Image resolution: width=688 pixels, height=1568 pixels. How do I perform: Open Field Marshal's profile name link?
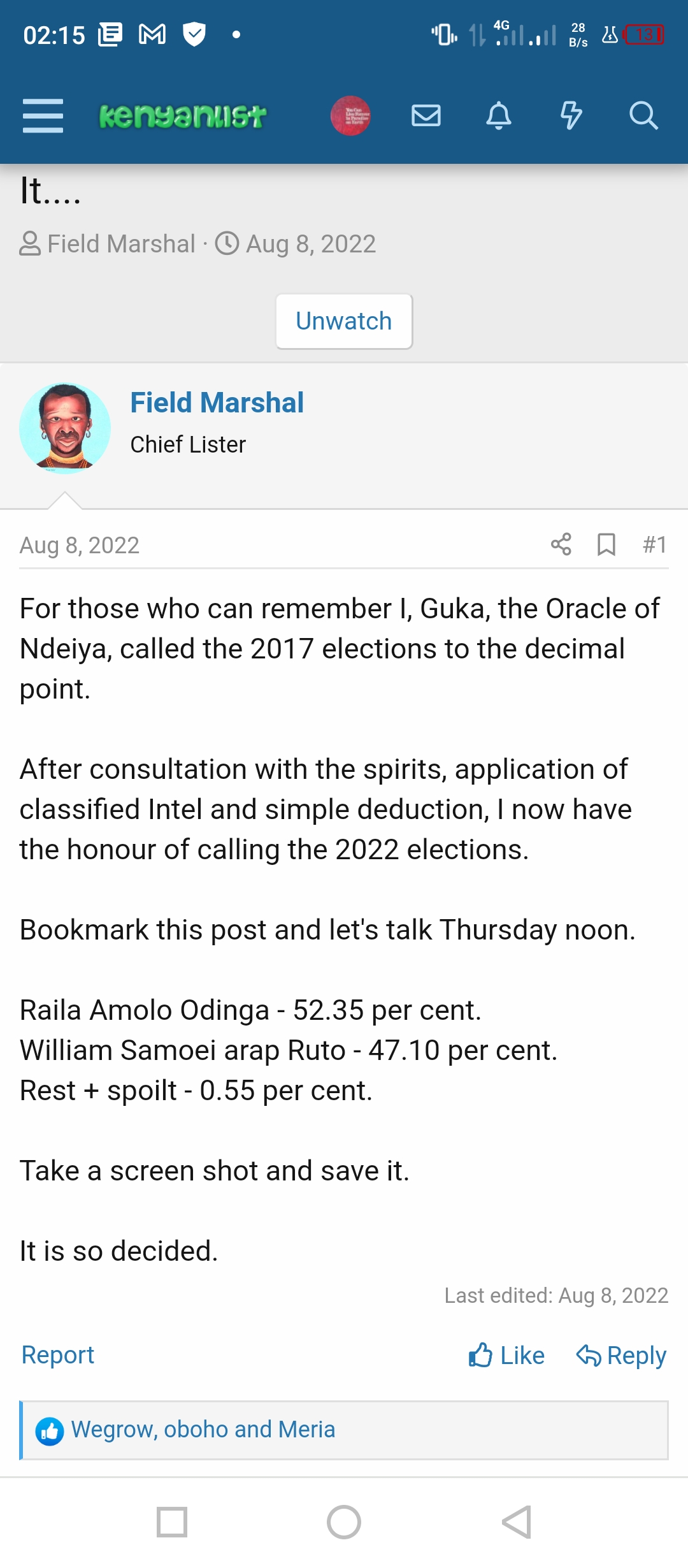(217, 403)
